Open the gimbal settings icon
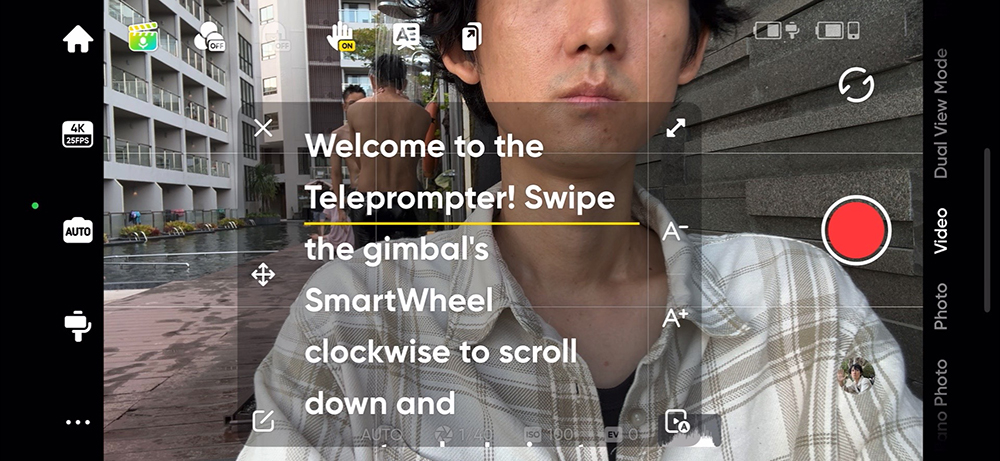Image resolution: width=1000 pixels, height=461 pixels. 77,325
